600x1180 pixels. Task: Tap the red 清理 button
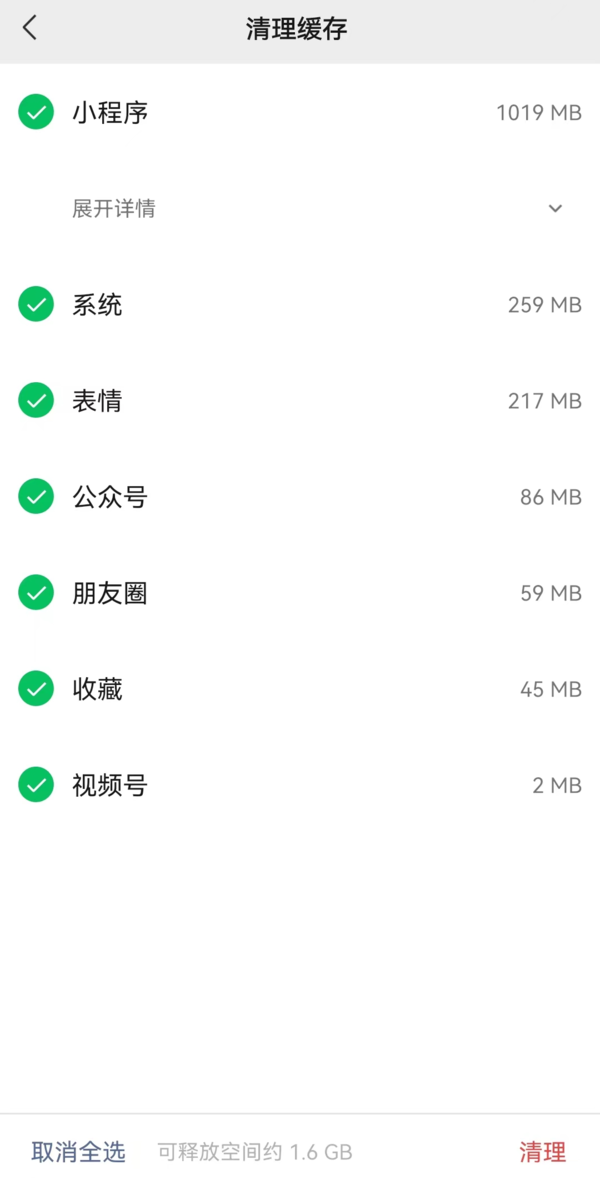click(542, 1152)
